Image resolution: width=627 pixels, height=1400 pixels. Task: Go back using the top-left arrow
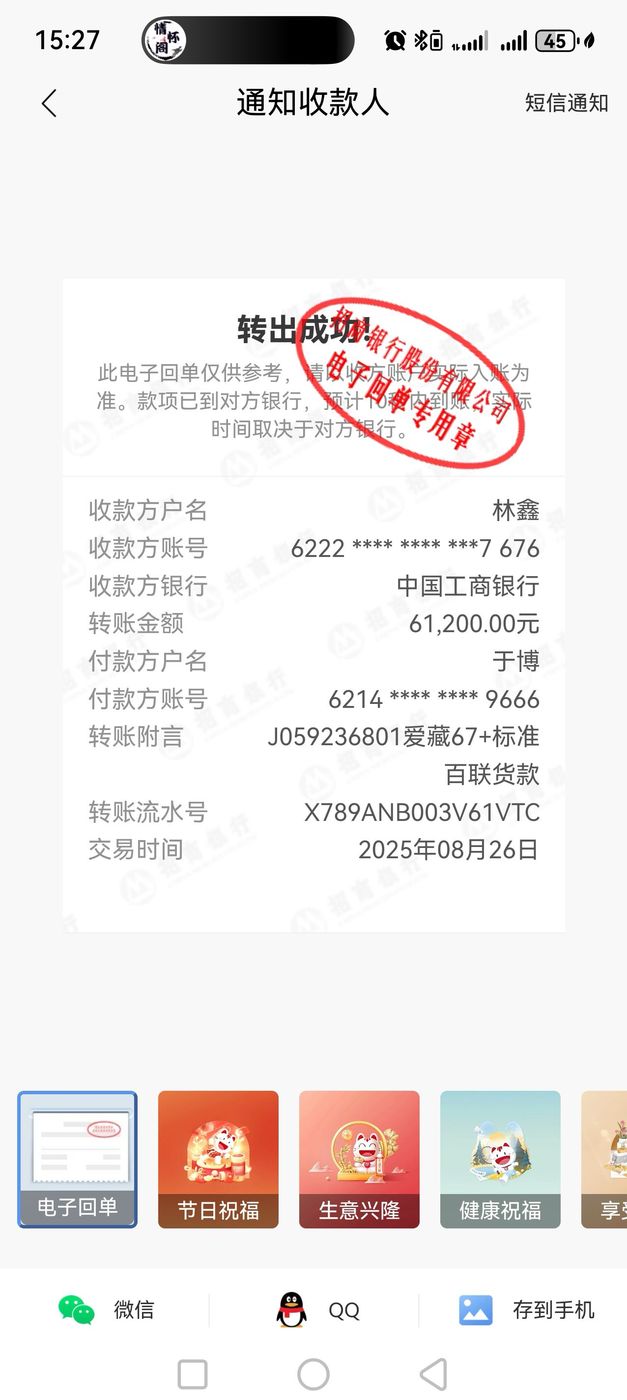(x=49, y=103)
